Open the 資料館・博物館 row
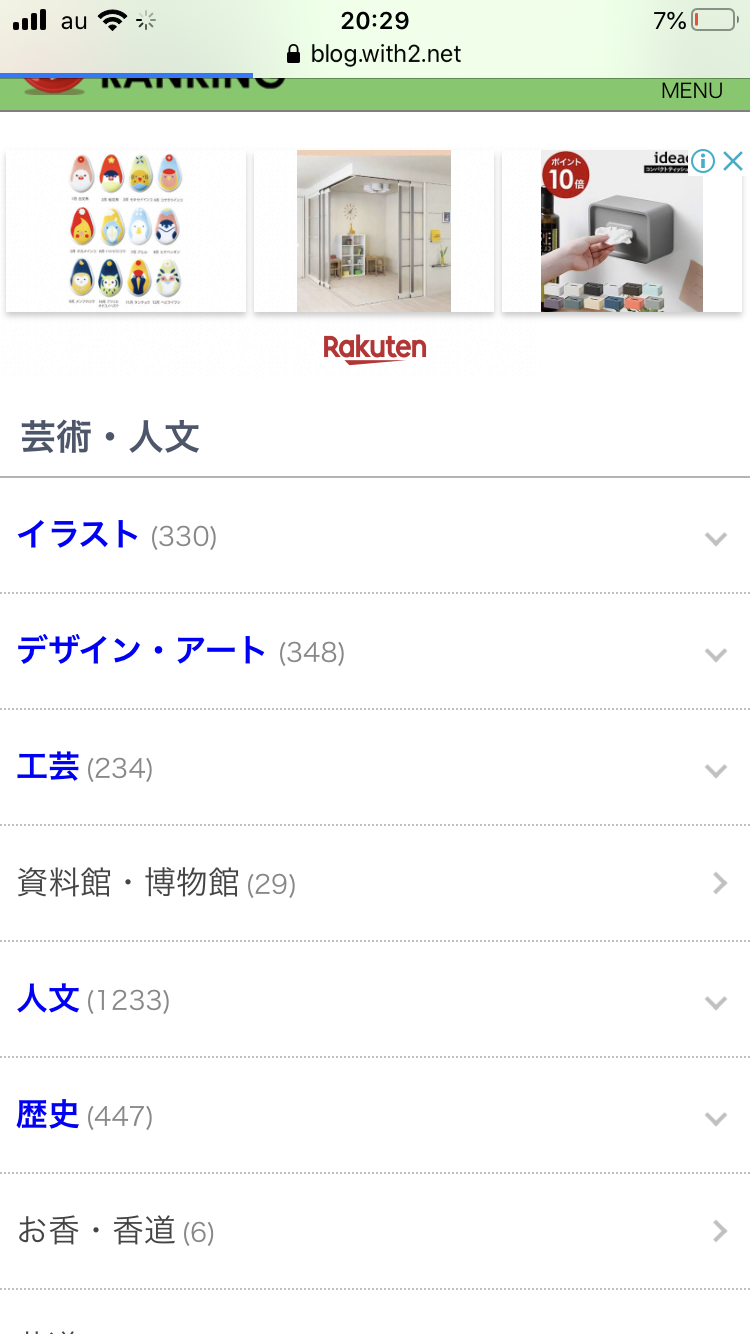The image size is (750, 1334). point(156,883)
